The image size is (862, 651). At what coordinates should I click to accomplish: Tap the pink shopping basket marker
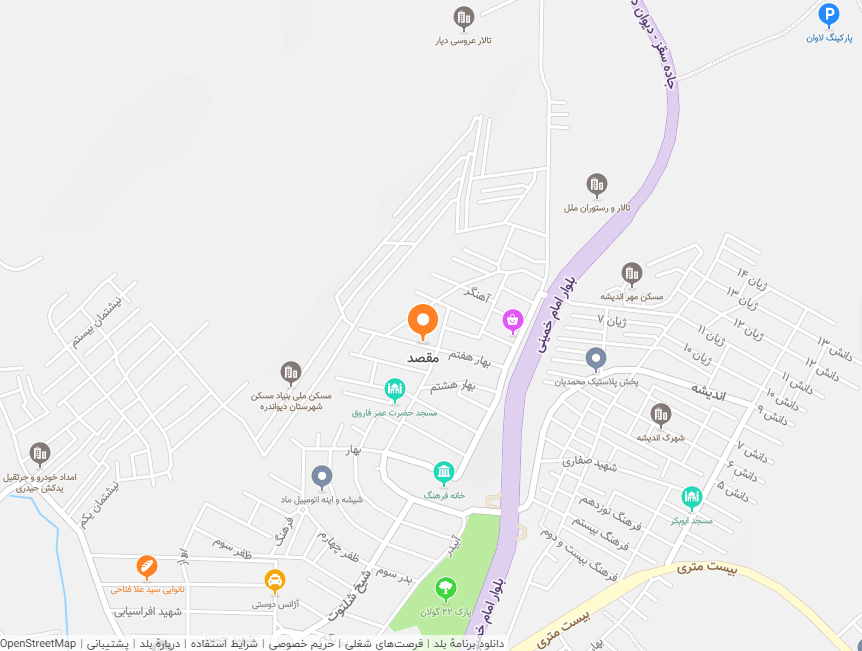coord(512,320)
